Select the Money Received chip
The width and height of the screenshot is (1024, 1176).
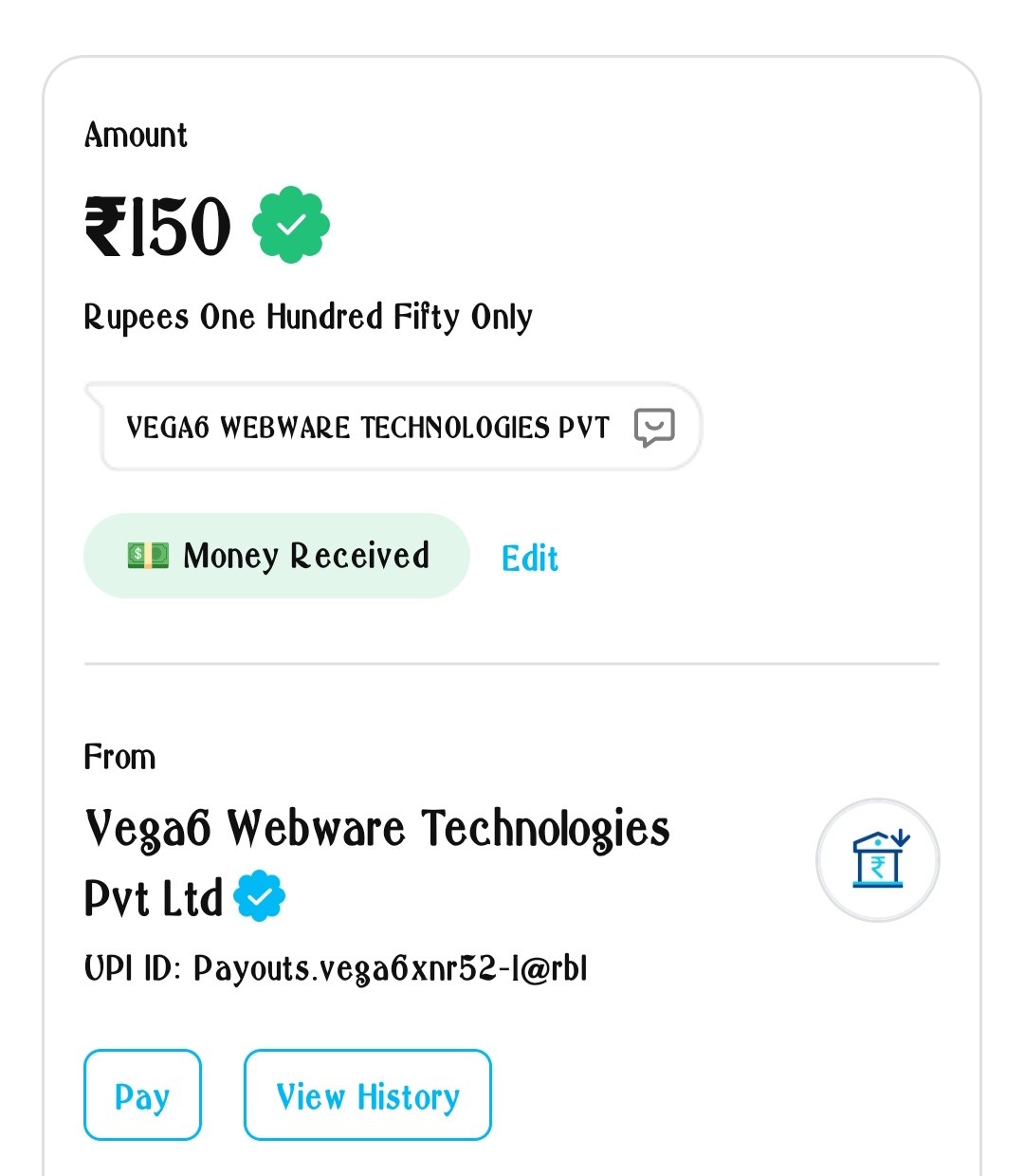point(277,556)
